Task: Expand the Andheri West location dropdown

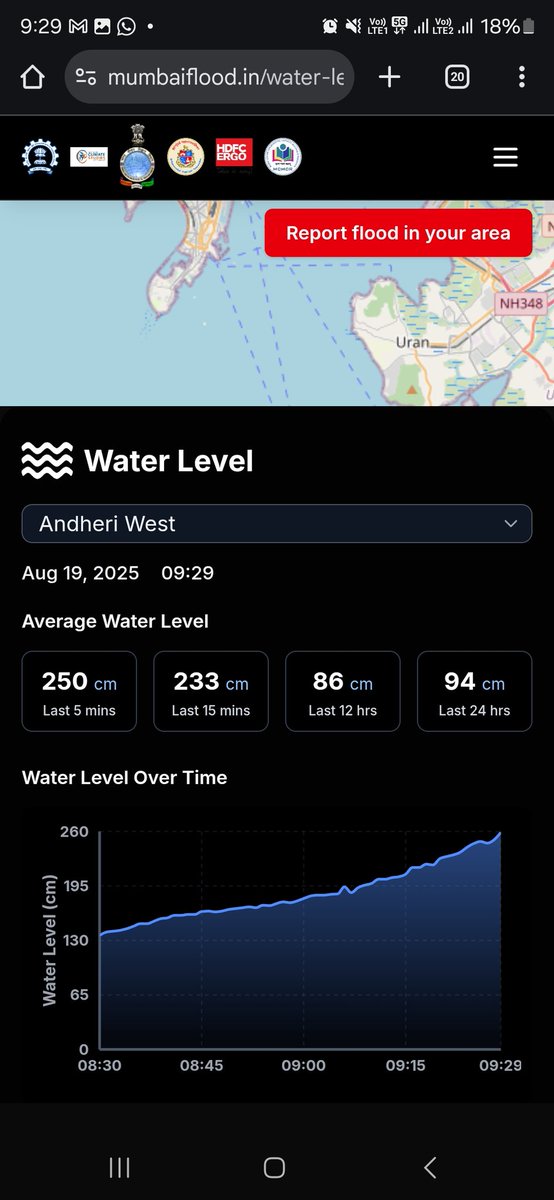Action: pos(277,524)
